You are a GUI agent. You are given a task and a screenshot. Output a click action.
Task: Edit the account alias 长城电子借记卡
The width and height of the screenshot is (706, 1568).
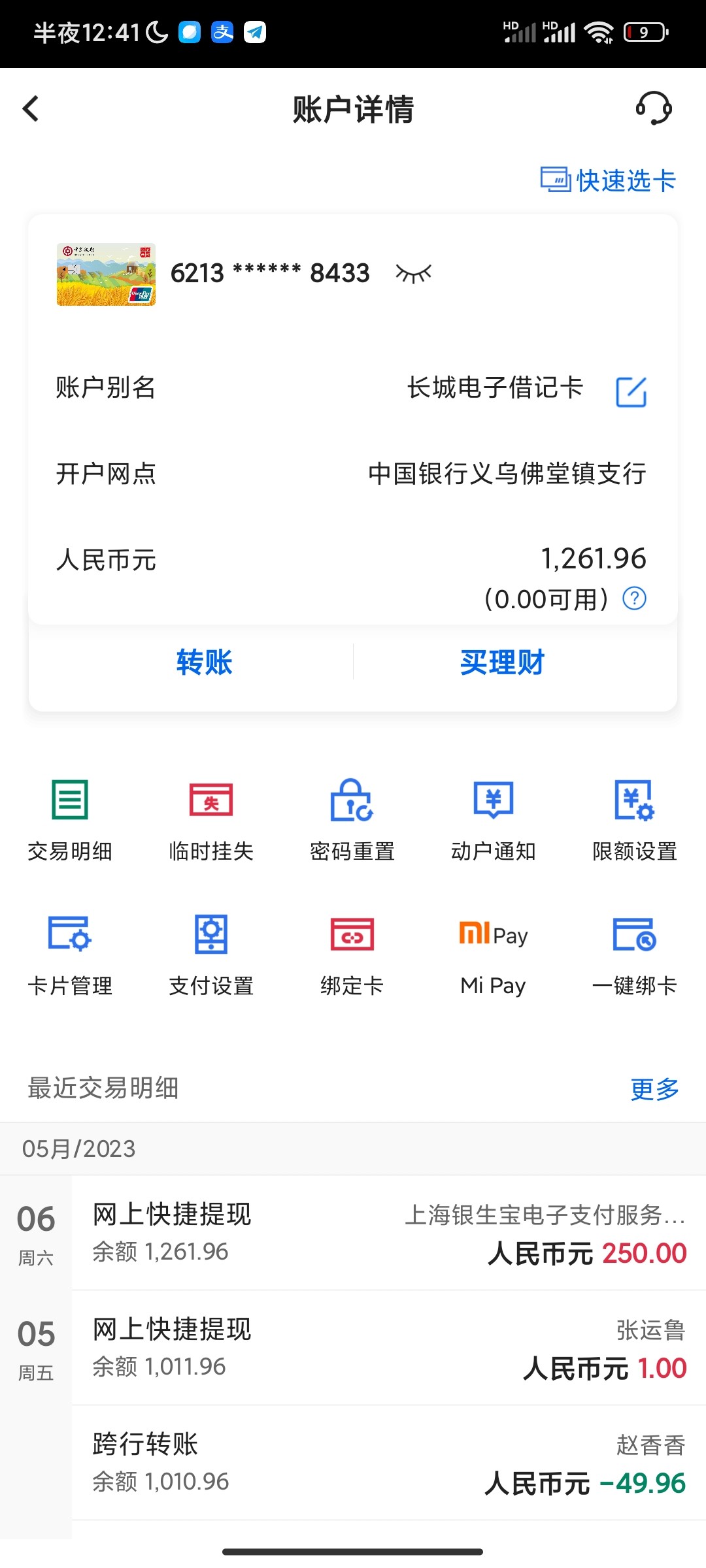click(x=631, y=391)
